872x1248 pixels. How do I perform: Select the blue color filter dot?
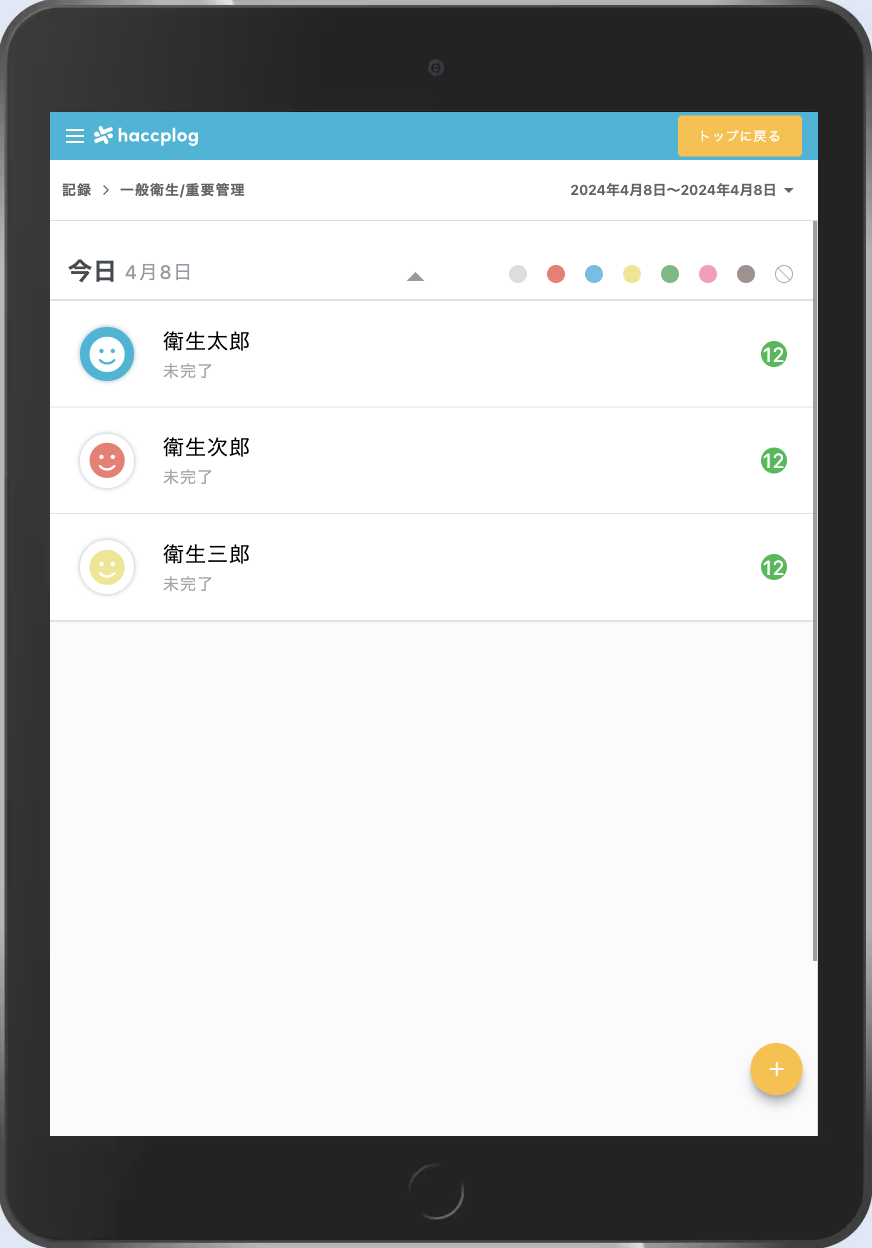click(594, 274)
